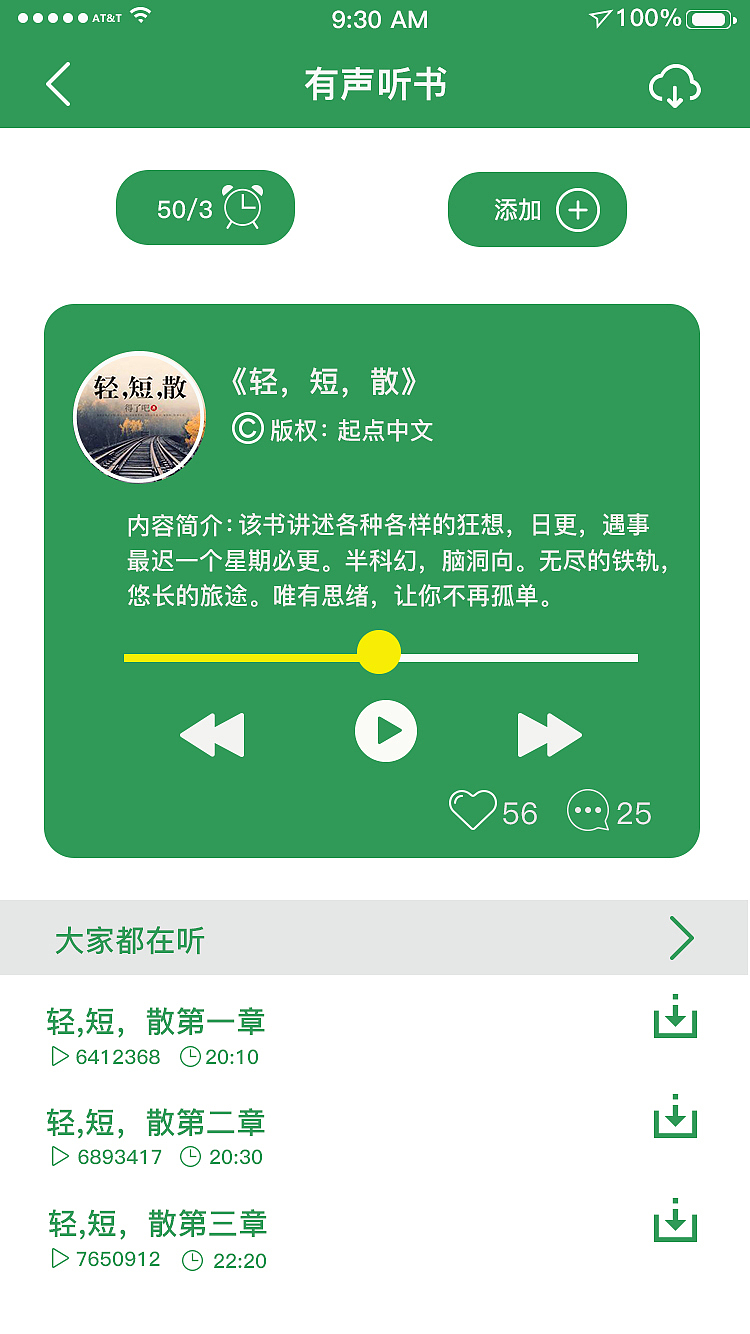This screenshot has width=750, height=1334.
Task: Download the chapter 轻,短，散第一章
Action: tap(676, 1018)
